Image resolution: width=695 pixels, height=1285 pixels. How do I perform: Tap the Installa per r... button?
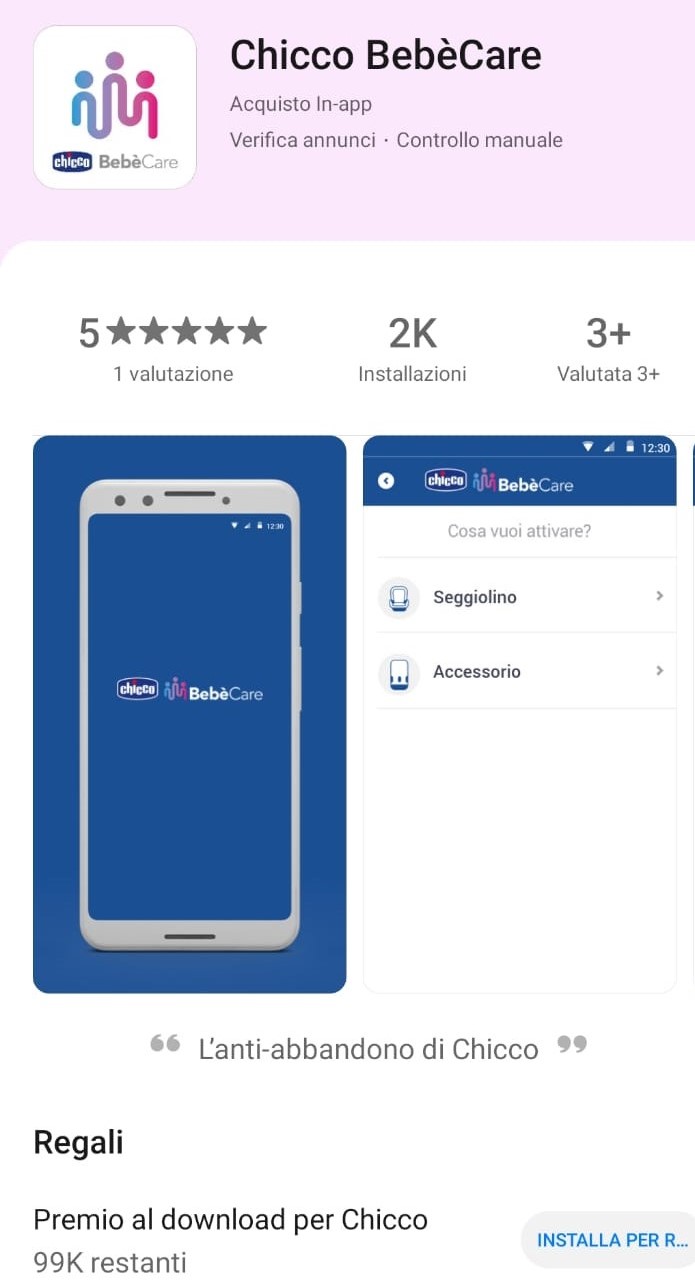pyautogui.click(x=612, y=1240)
